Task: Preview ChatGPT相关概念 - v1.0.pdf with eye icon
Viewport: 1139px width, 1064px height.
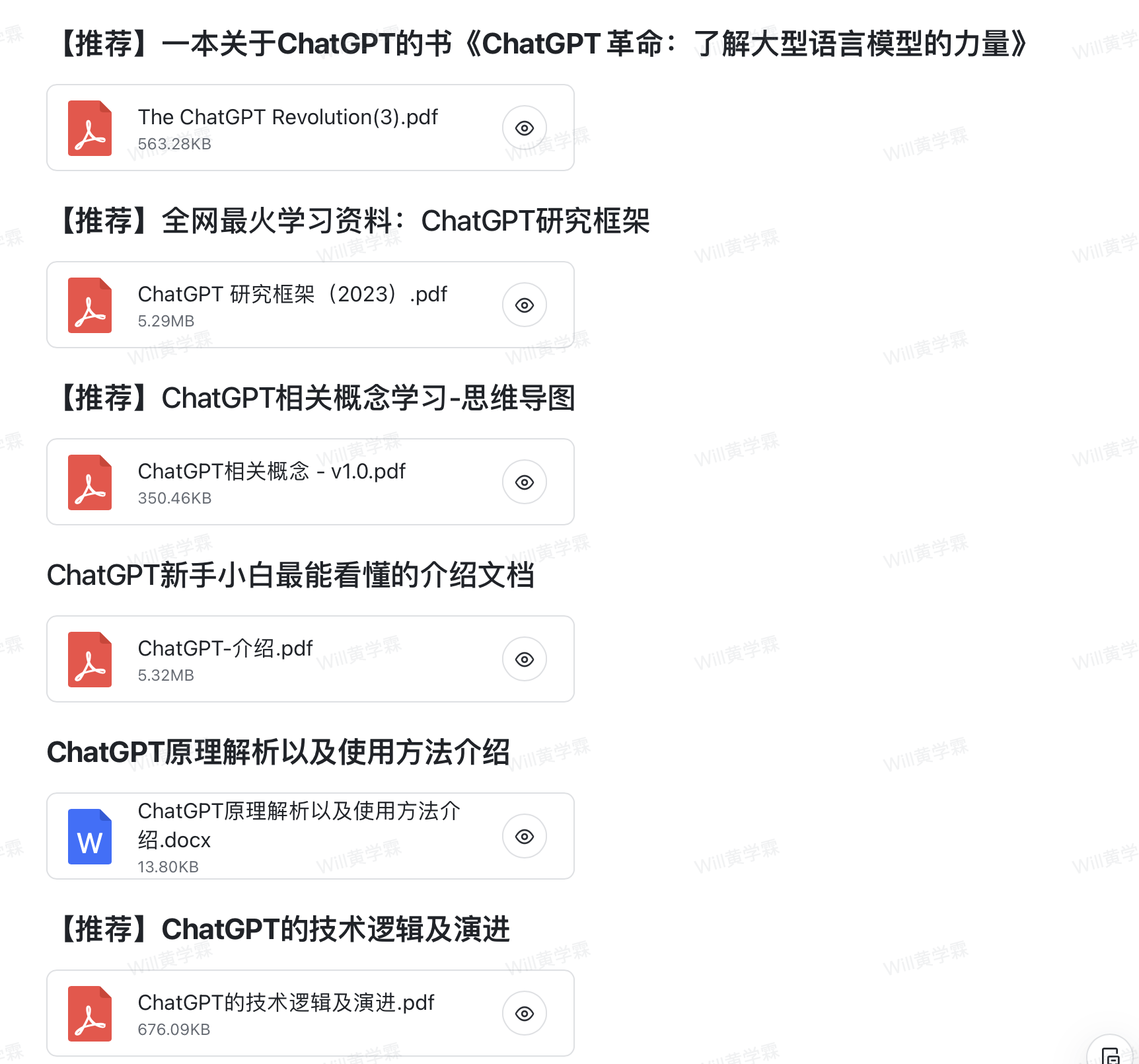Action: click(x=525, y=482)
